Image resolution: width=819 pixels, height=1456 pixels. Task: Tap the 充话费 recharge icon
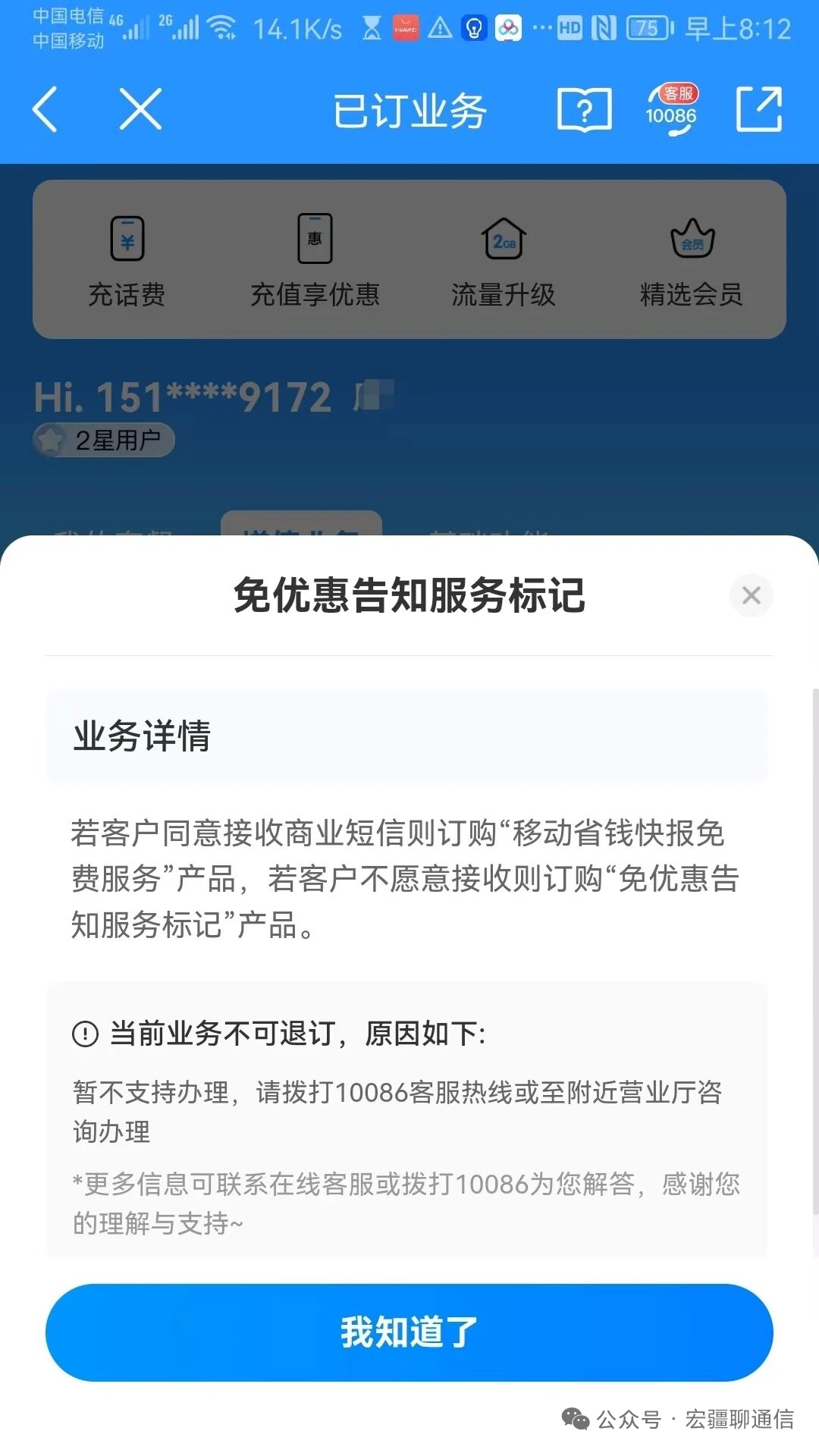127,258
